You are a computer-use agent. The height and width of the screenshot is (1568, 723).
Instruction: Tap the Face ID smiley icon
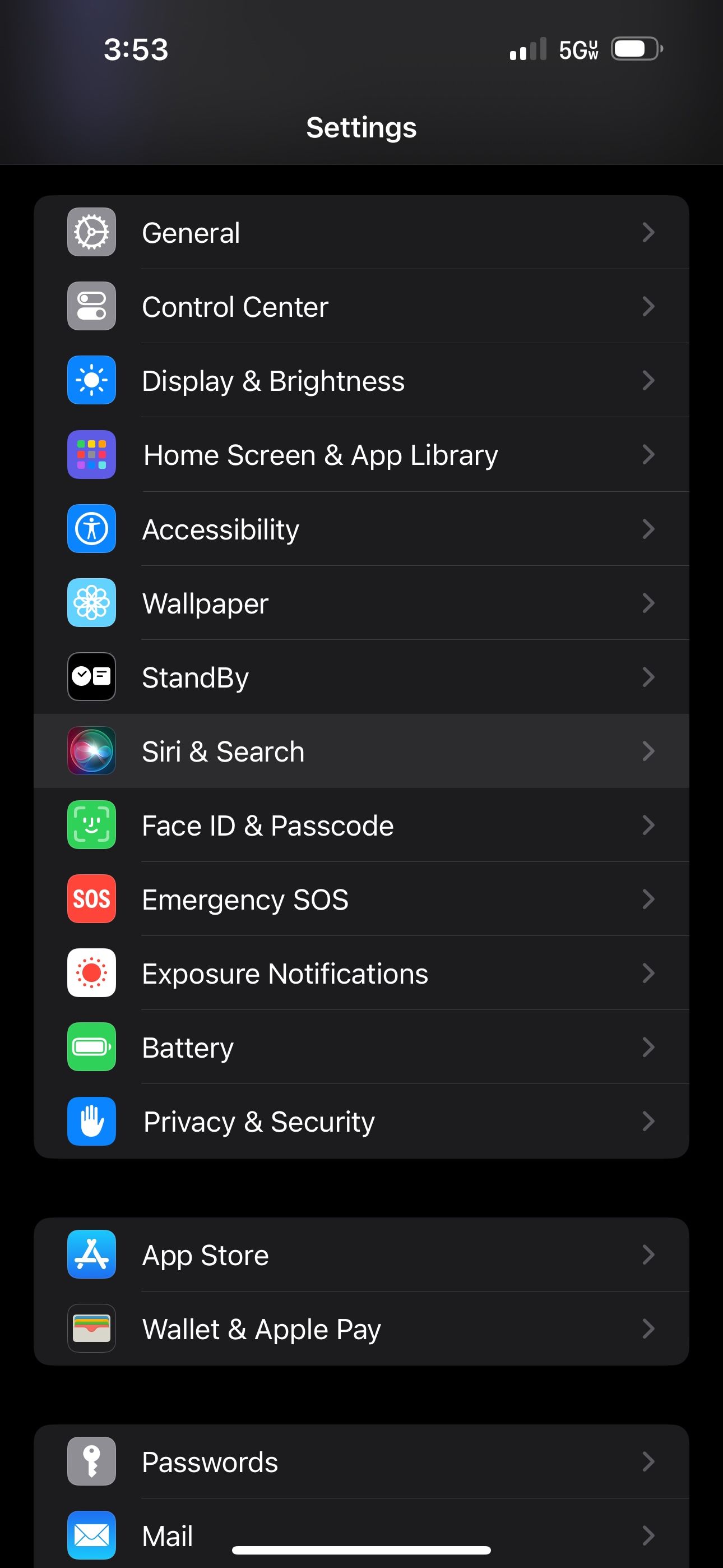91,825
